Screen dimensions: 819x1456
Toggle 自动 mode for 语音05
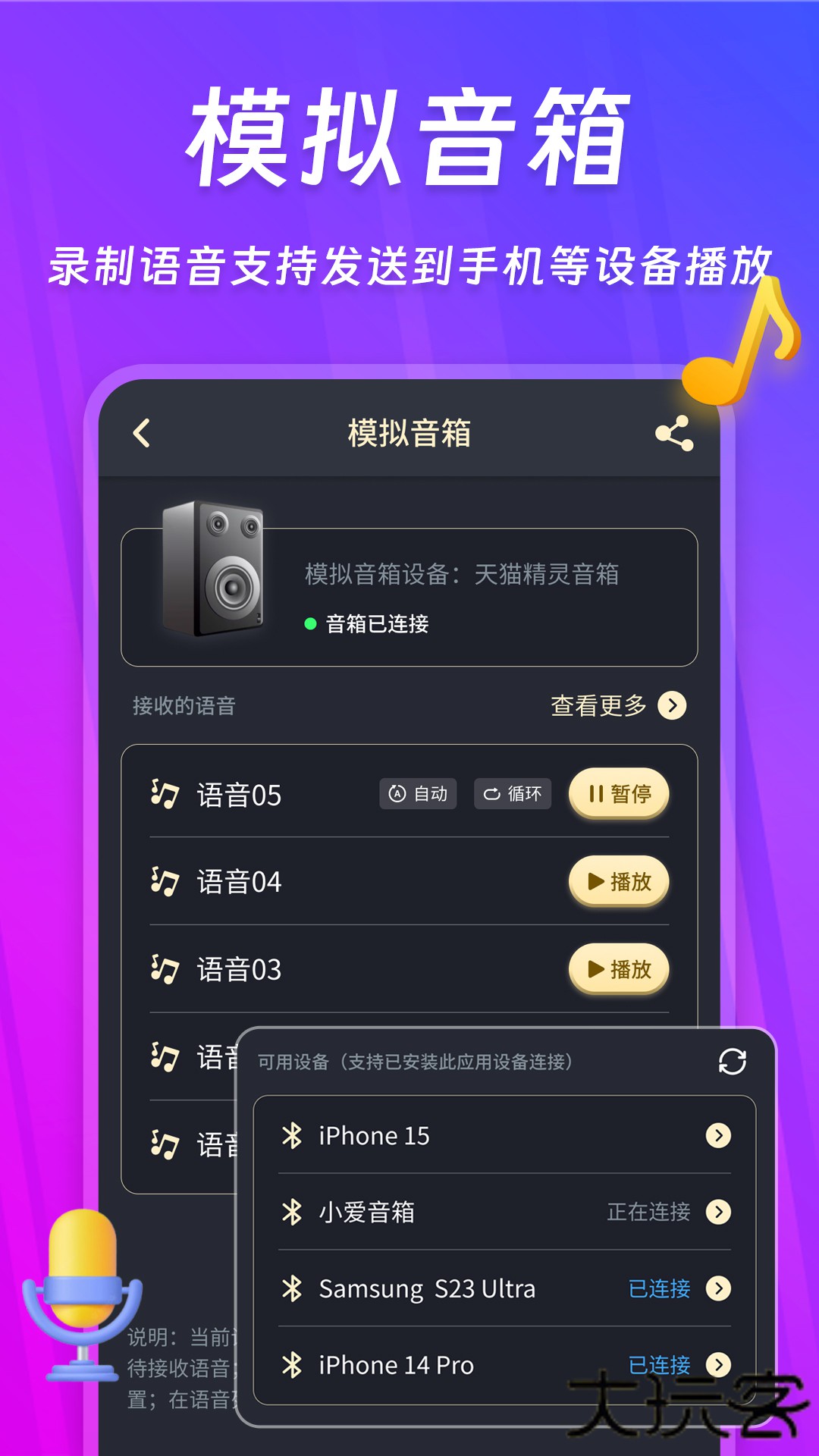click(x=418, y=795)
